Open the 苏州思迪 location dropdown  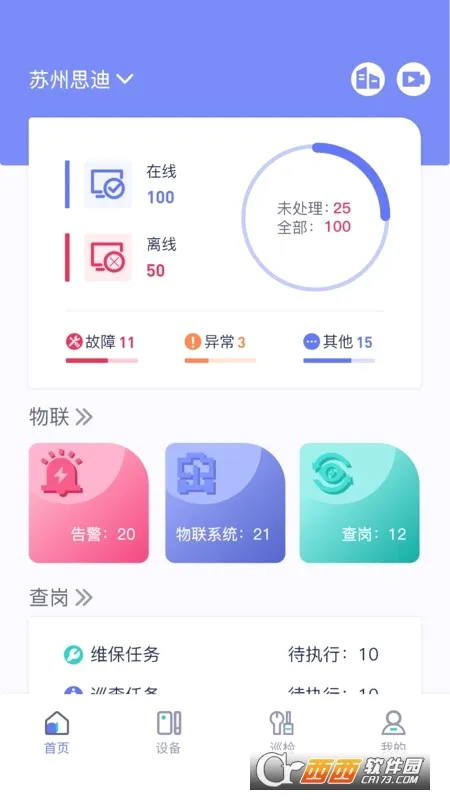click(81, 80)
